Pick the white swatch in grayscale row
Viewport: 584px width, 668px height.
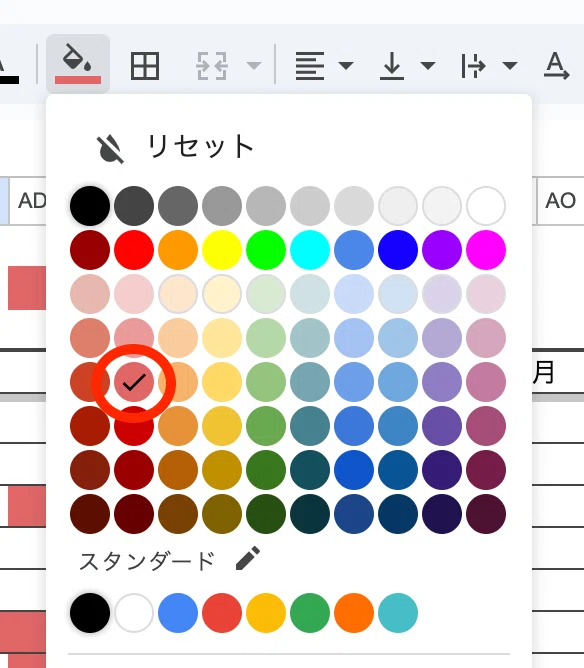(486, 206)
